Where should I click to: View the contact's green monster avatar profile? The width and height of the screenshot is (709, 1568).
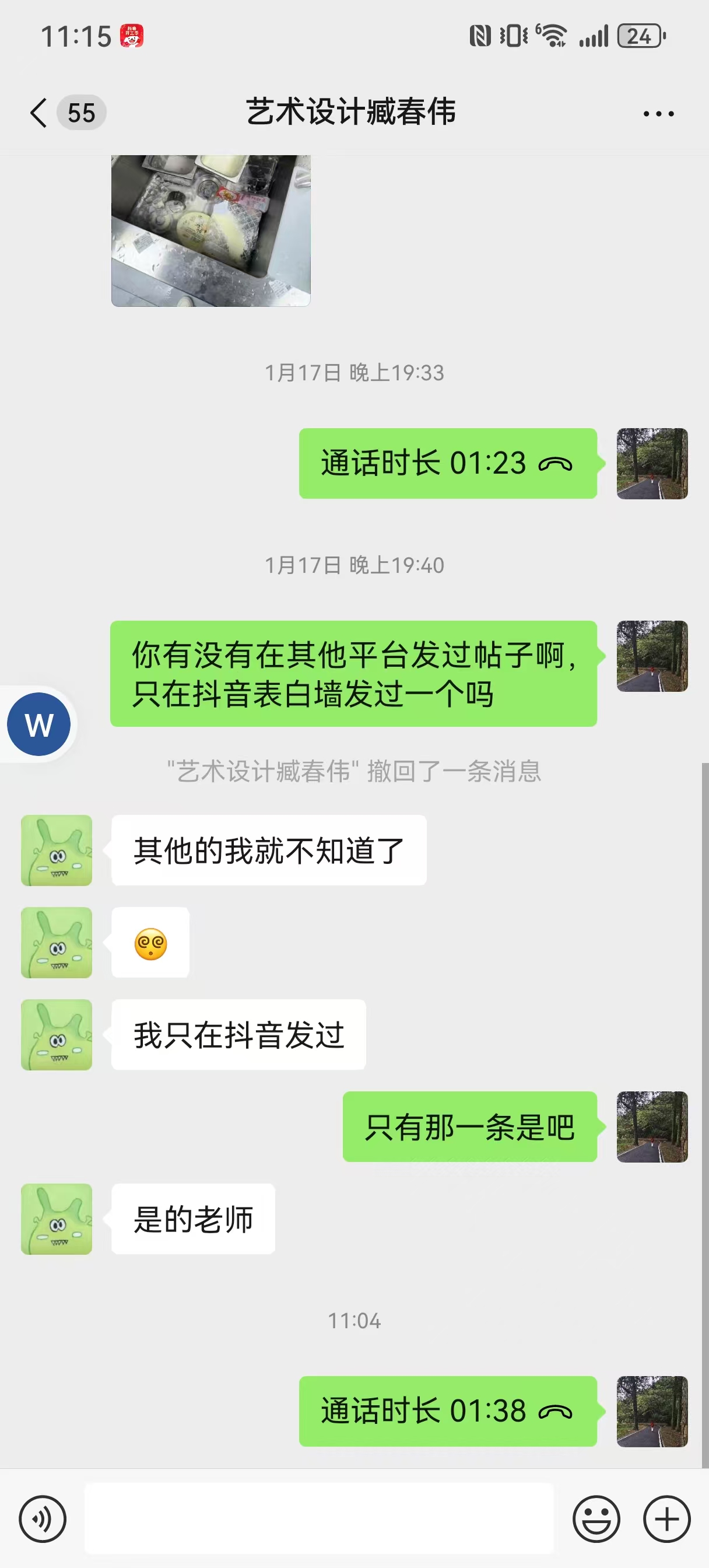57,850
